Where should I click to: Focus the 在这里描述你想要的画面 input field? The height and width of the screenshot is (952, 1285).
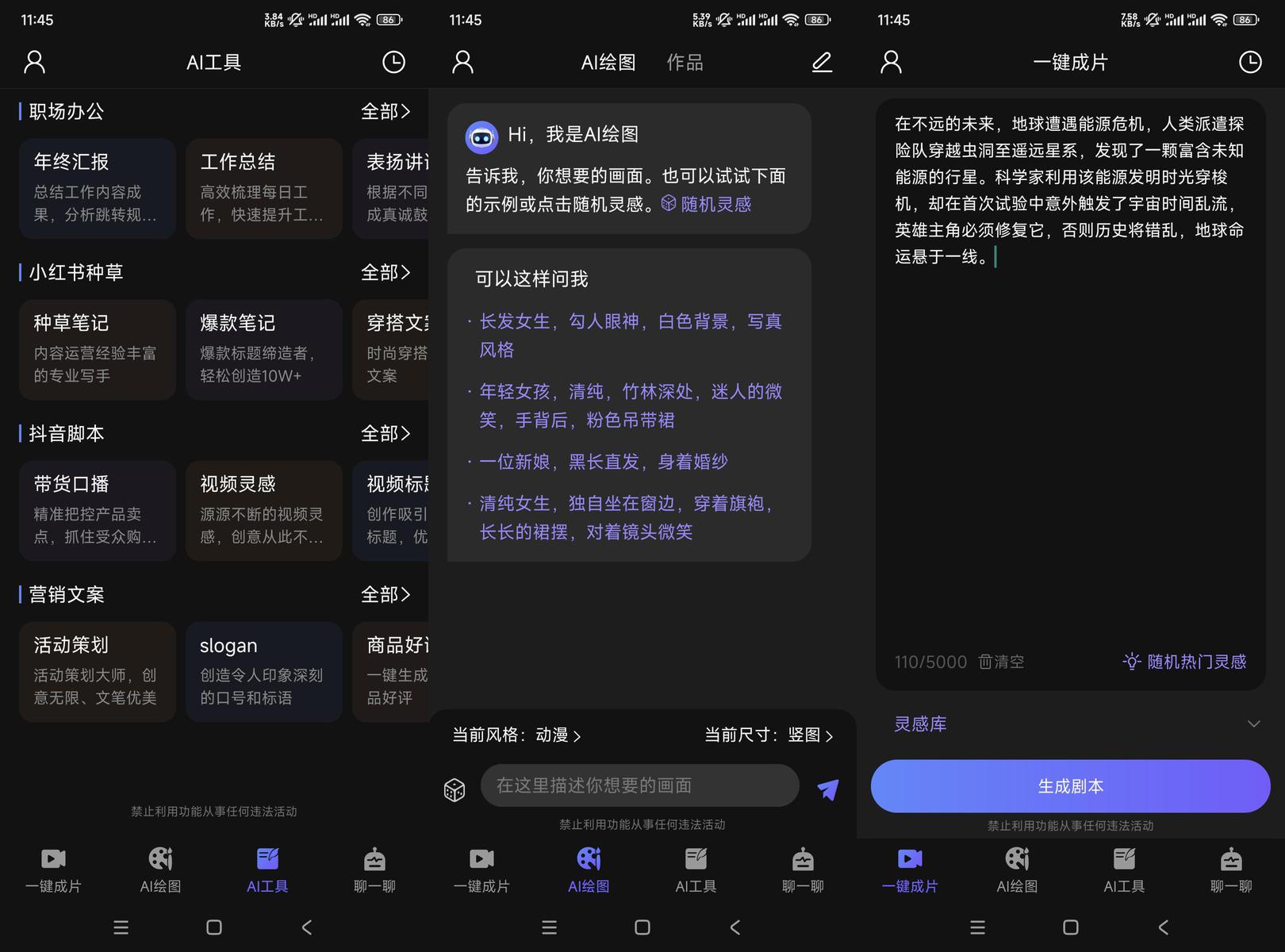[x=639, y=785]
